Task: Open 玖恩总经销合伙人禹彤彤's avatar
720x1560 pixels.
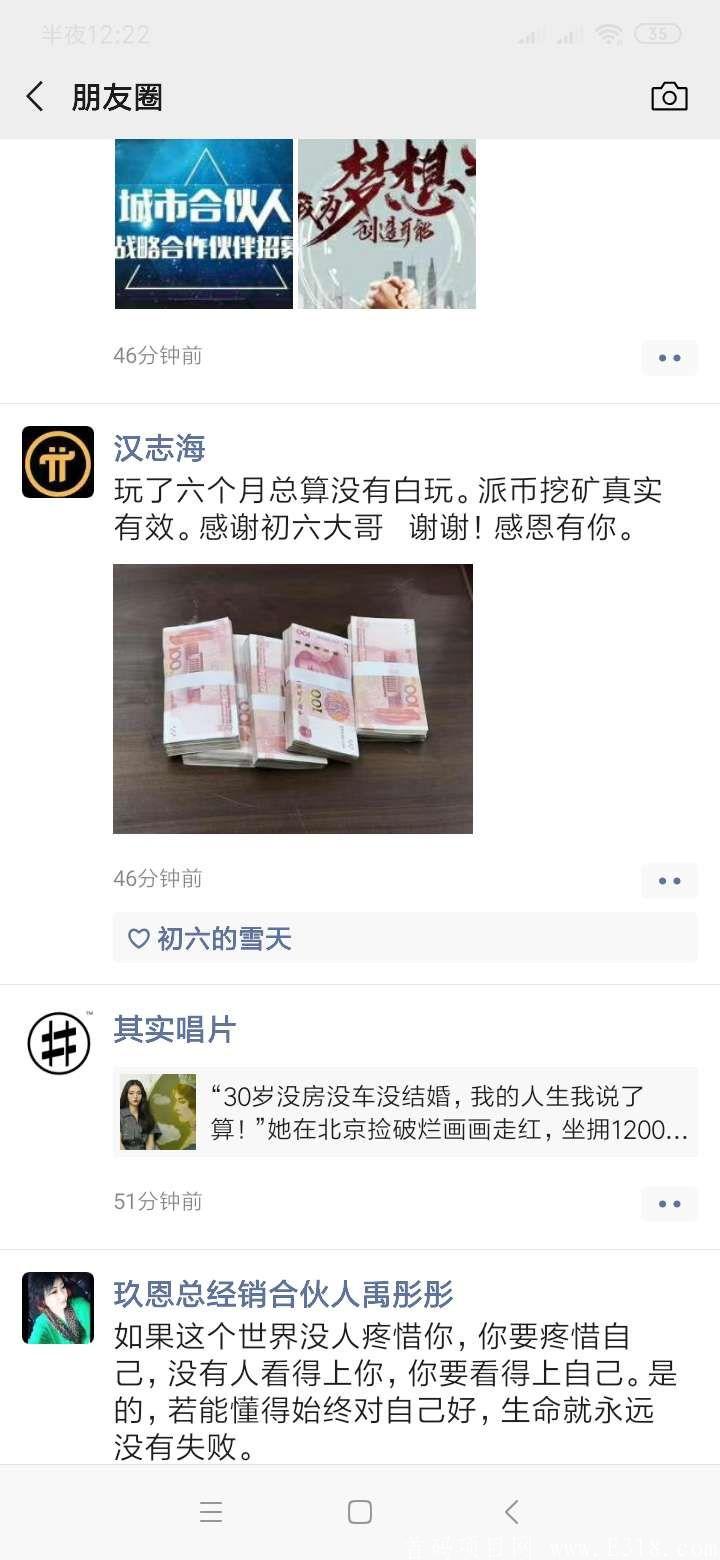Action: pyautogui.click(x=58, y=1308)
